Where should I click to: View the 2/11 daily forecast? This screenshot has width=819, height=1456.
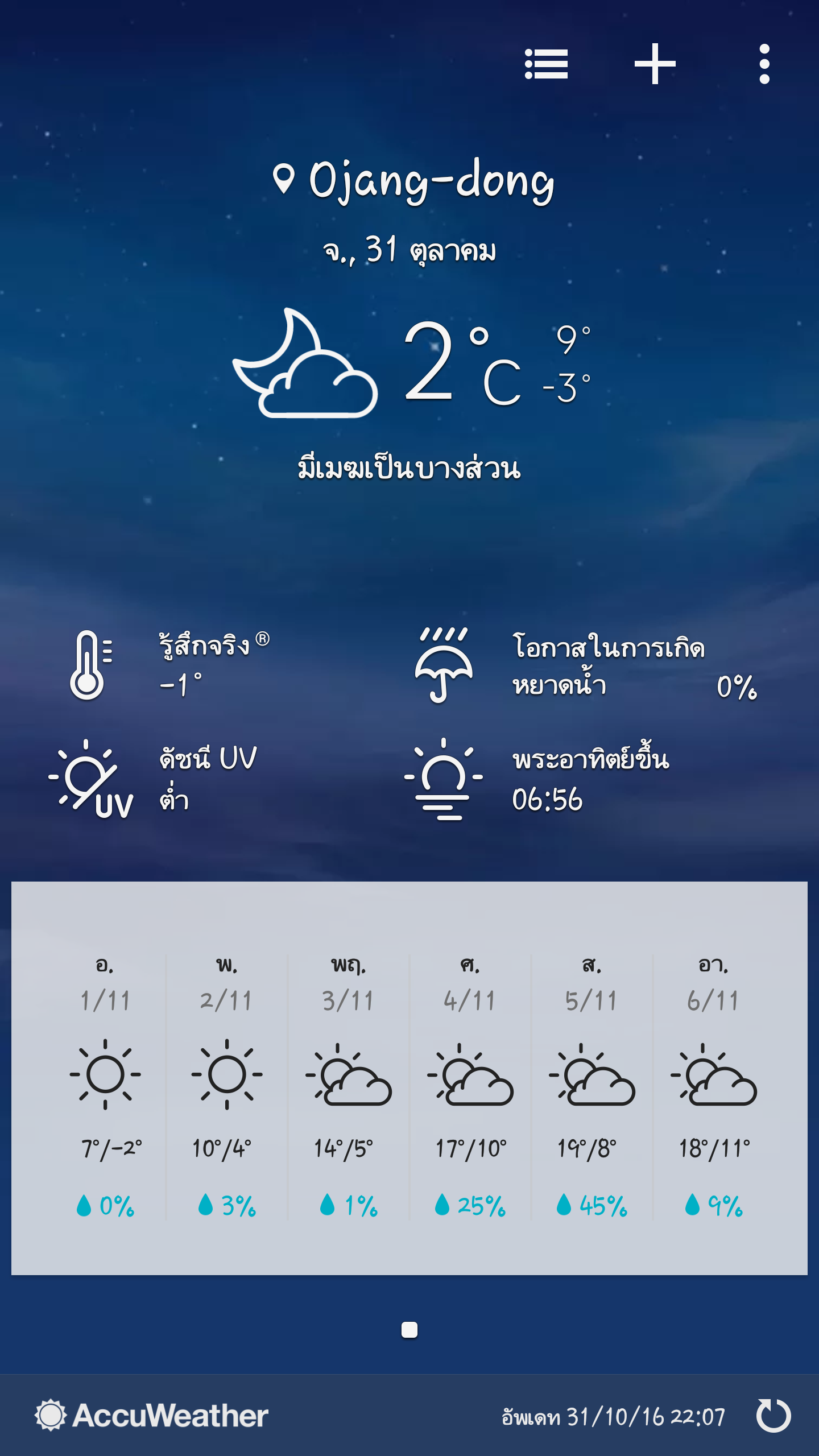click(227, 1086)
